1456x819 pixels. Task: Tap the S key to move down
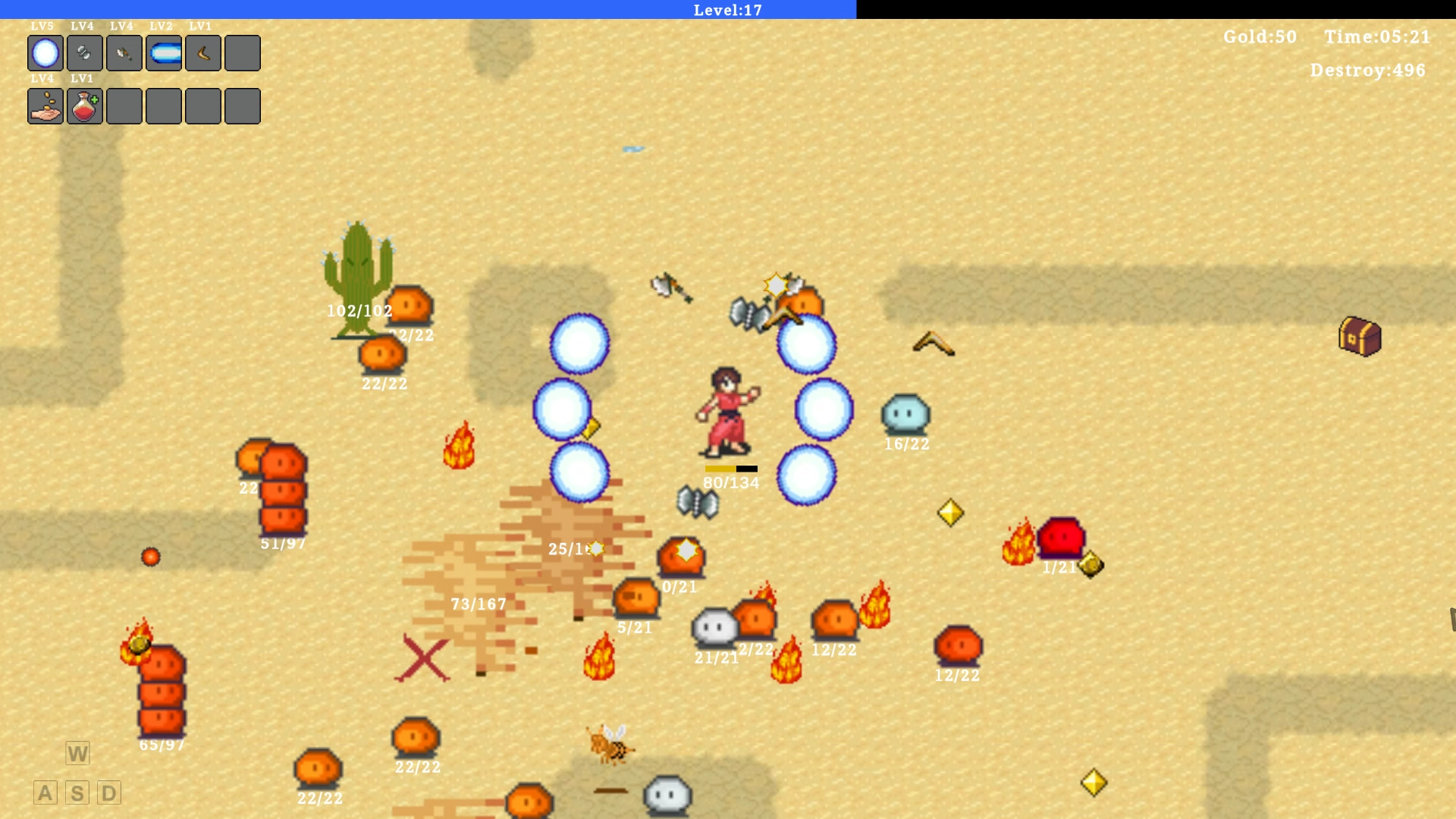point(77,793)
